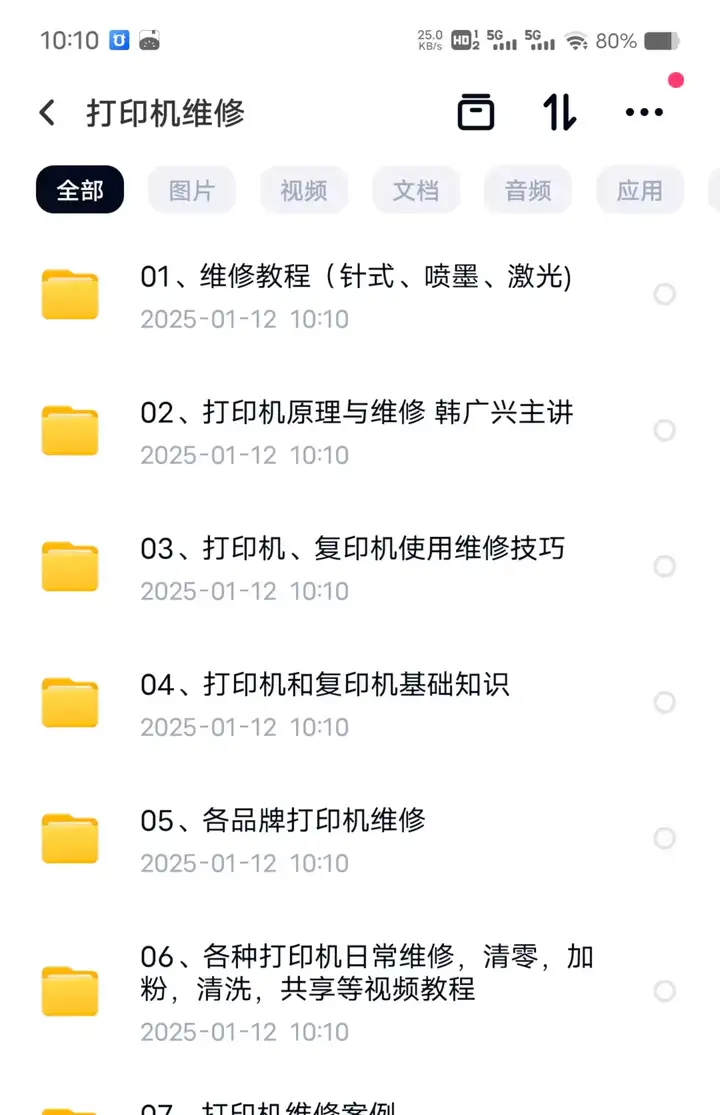The width and height of the screenshot is (720, 1115).
Task: Switch to the 图片 filter tab
Action: point(192,190)
